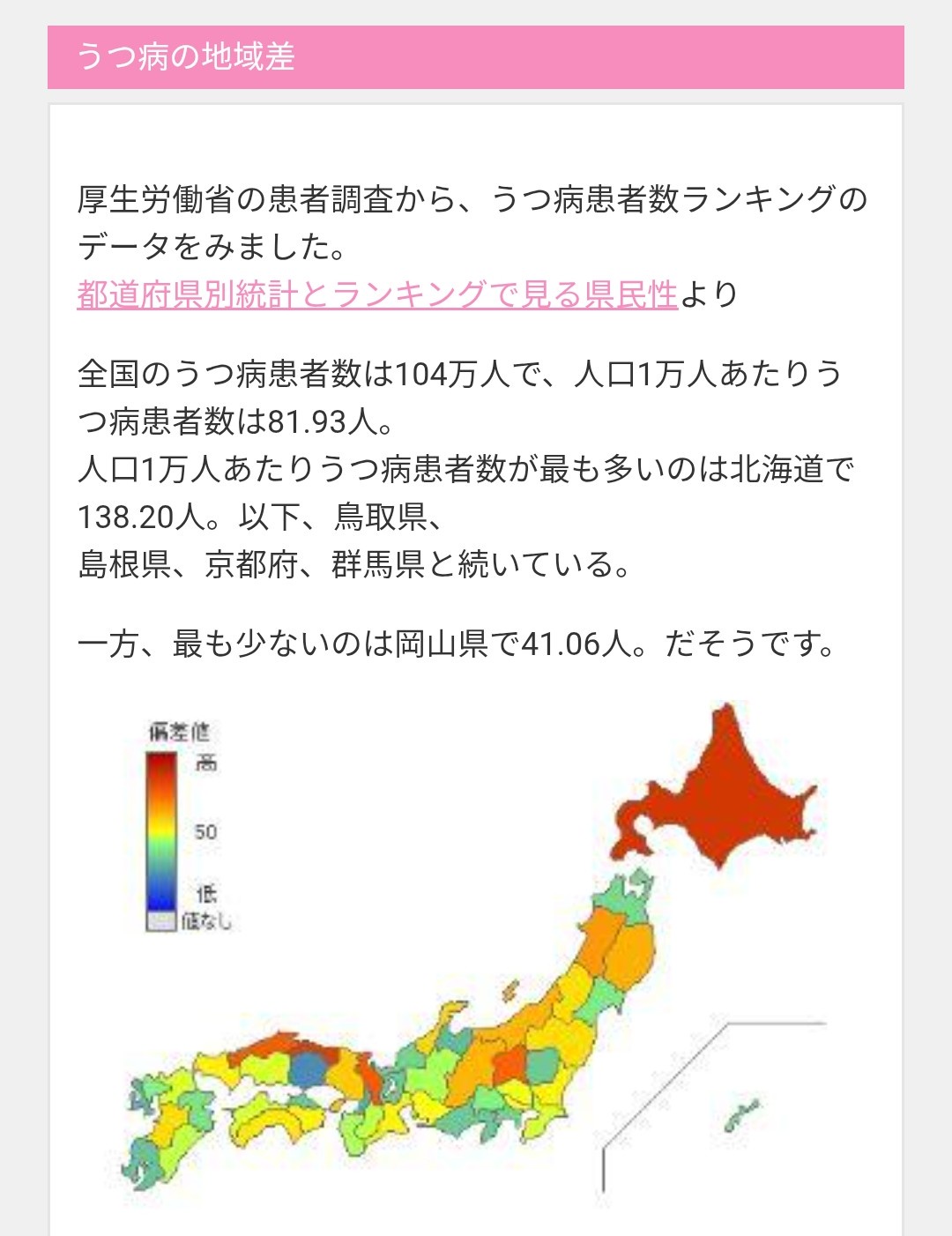The width and height of the screenshot is (952, 1236).
Task: Open the 都道府県別統計とランキングで見る県民性 link
Action: [376, 294]
